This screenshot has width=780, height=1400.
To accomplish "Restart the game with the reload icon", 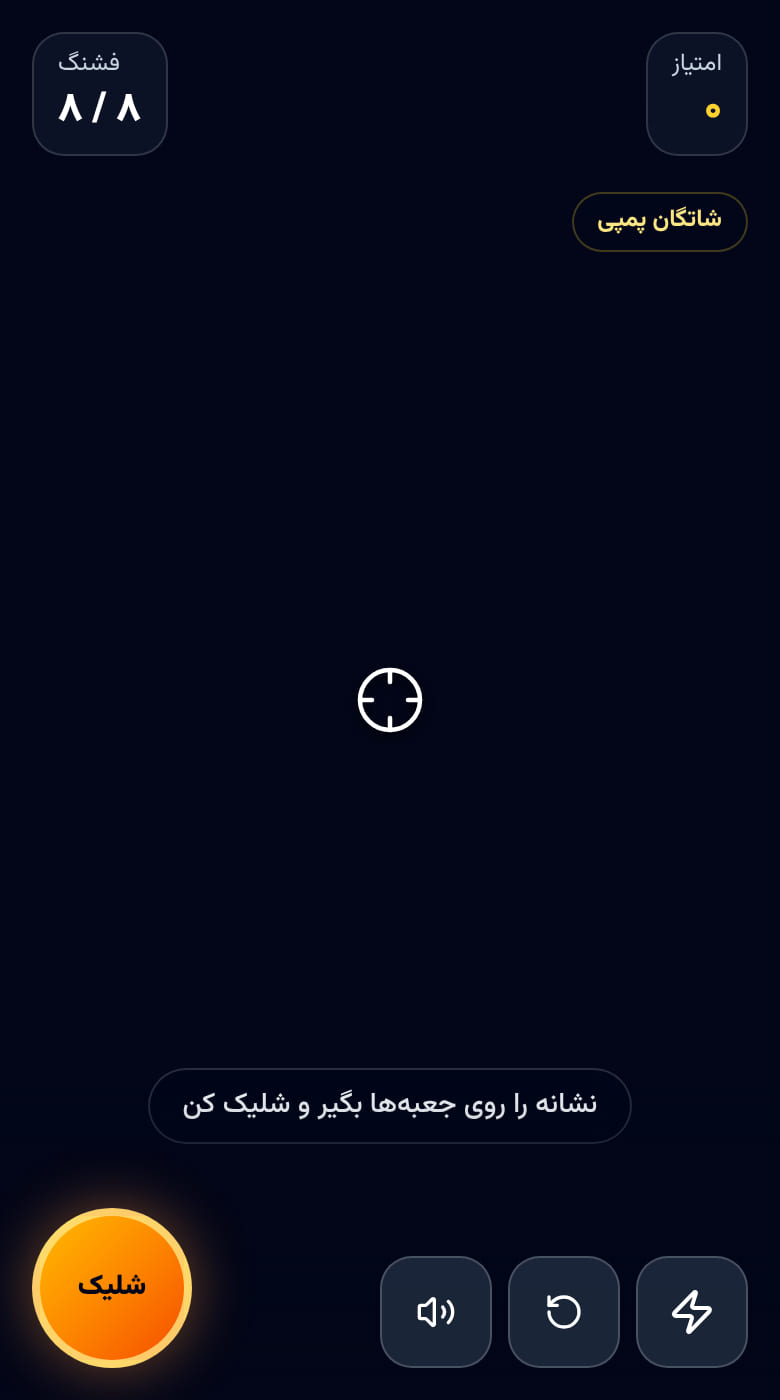I will coord(564,1312).
